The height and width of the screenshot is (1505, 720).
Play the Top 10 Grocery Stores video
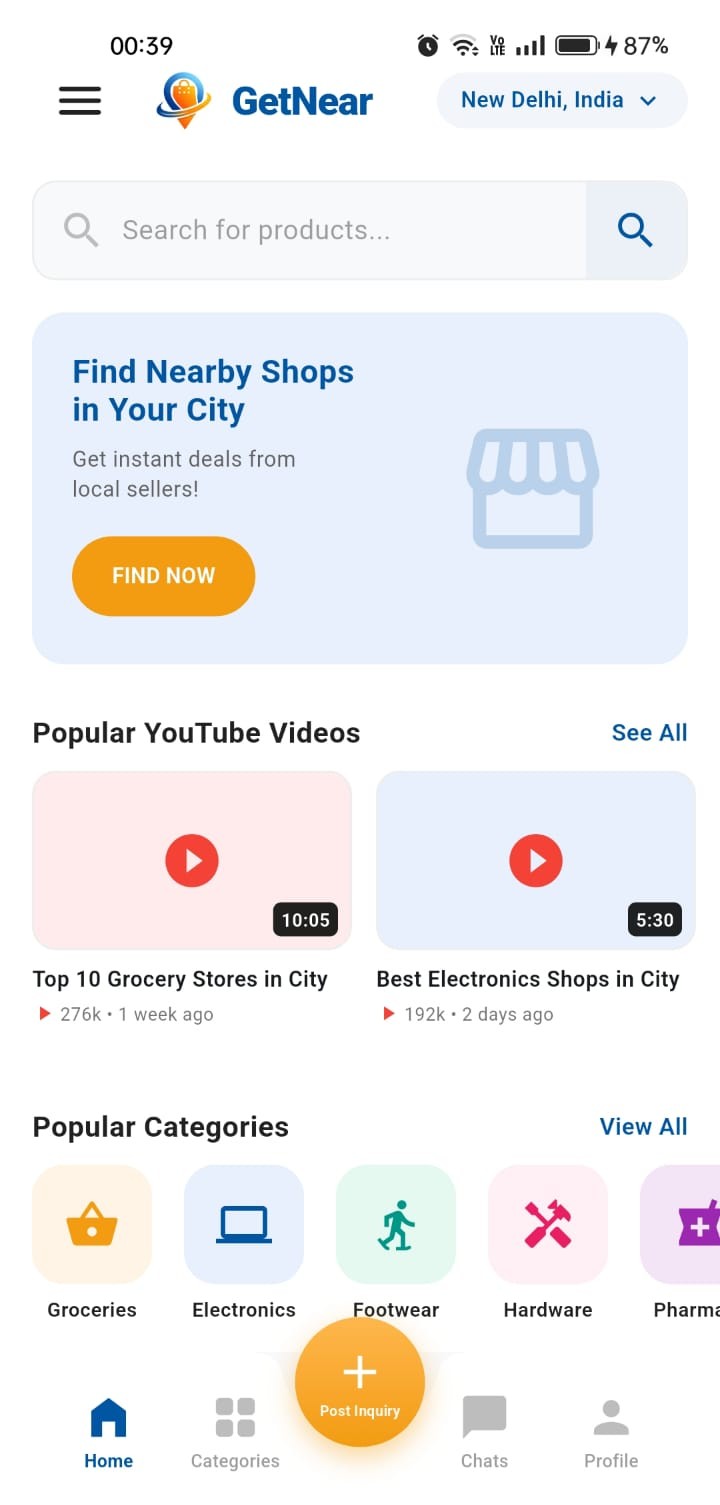click(191, 860)
